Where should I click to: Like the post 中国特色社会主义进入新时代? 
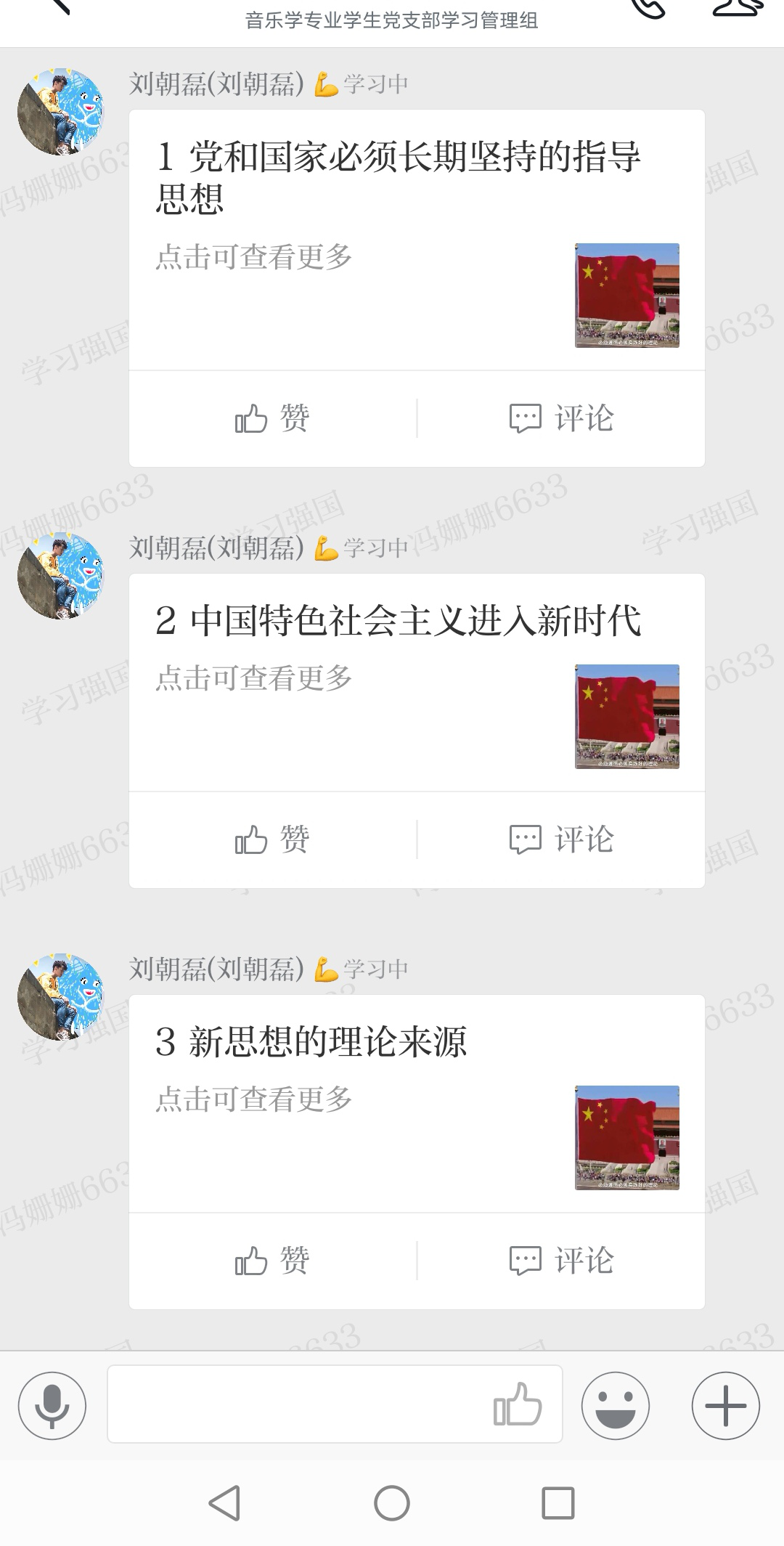(273, 840)
